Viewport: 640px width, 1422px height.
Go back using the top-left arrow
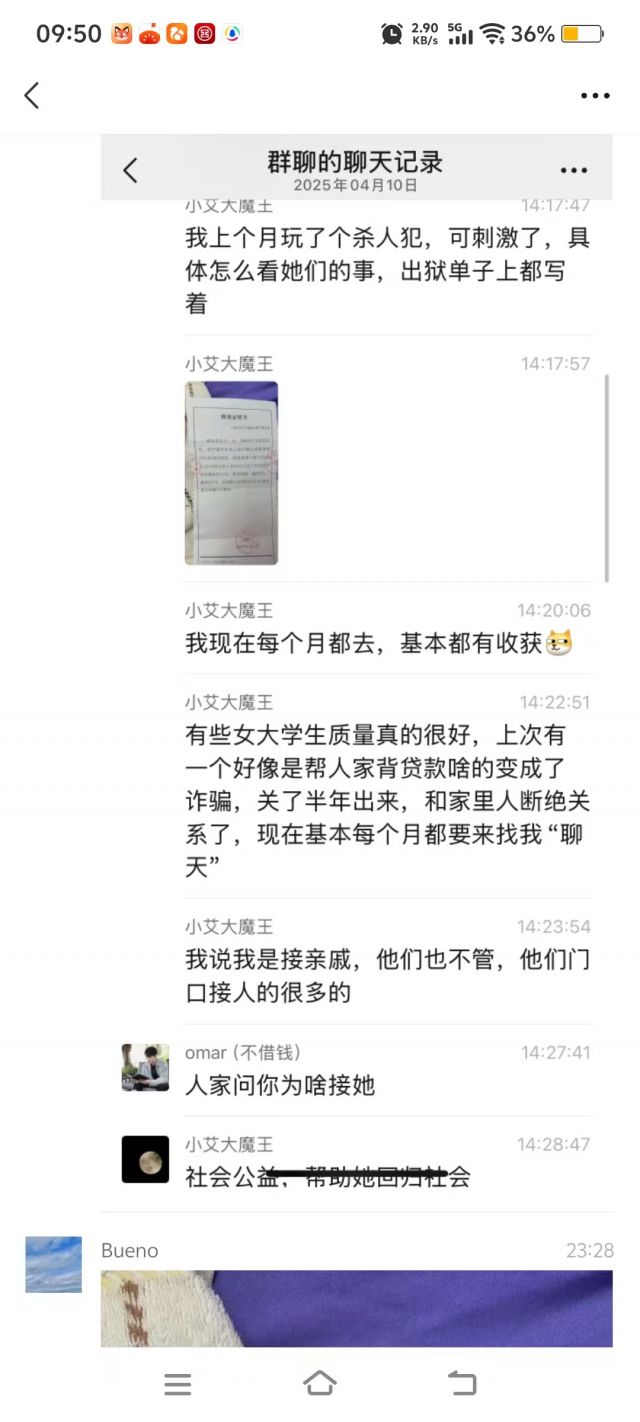[x=32, y=96]
